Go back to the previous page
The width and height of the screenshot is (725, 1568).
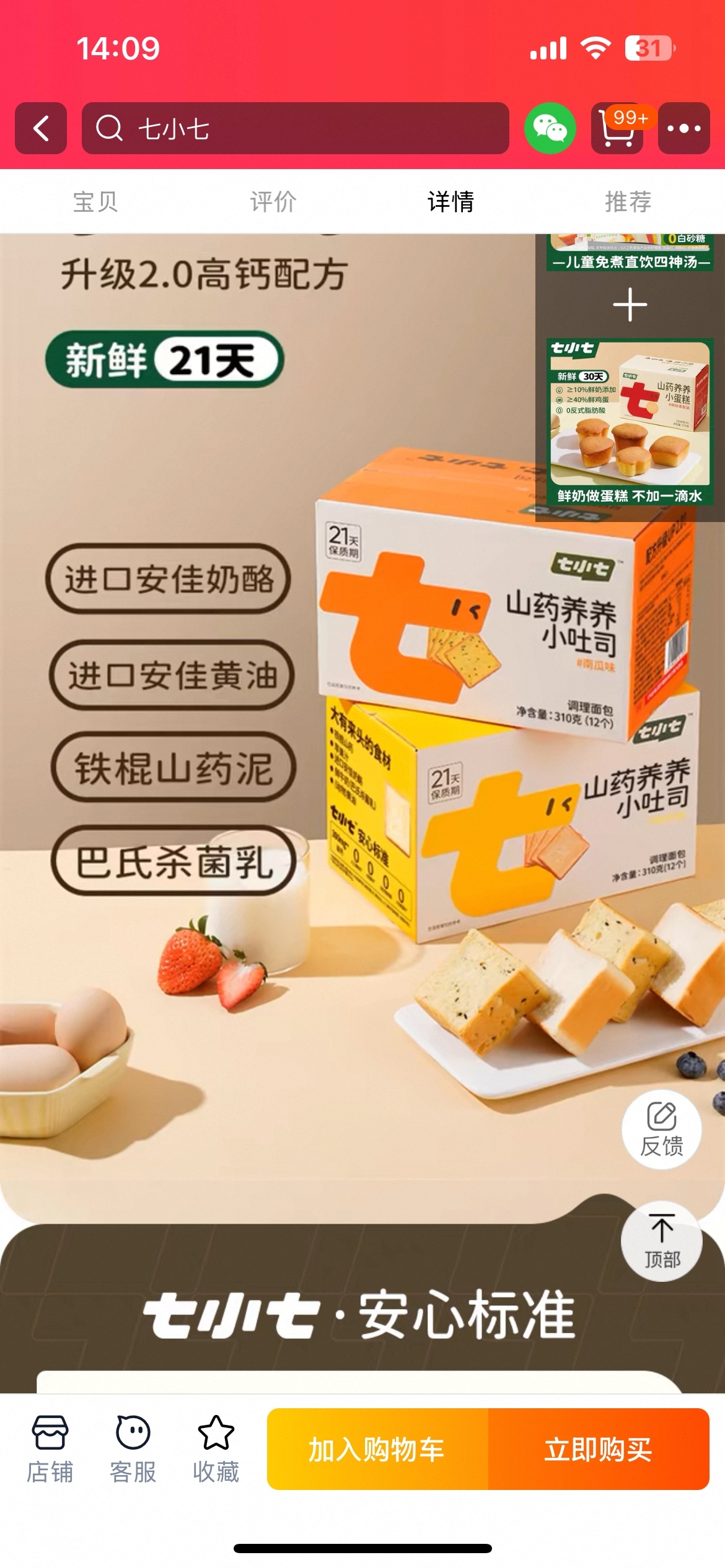pyautogui.click(x=41, y=128)
